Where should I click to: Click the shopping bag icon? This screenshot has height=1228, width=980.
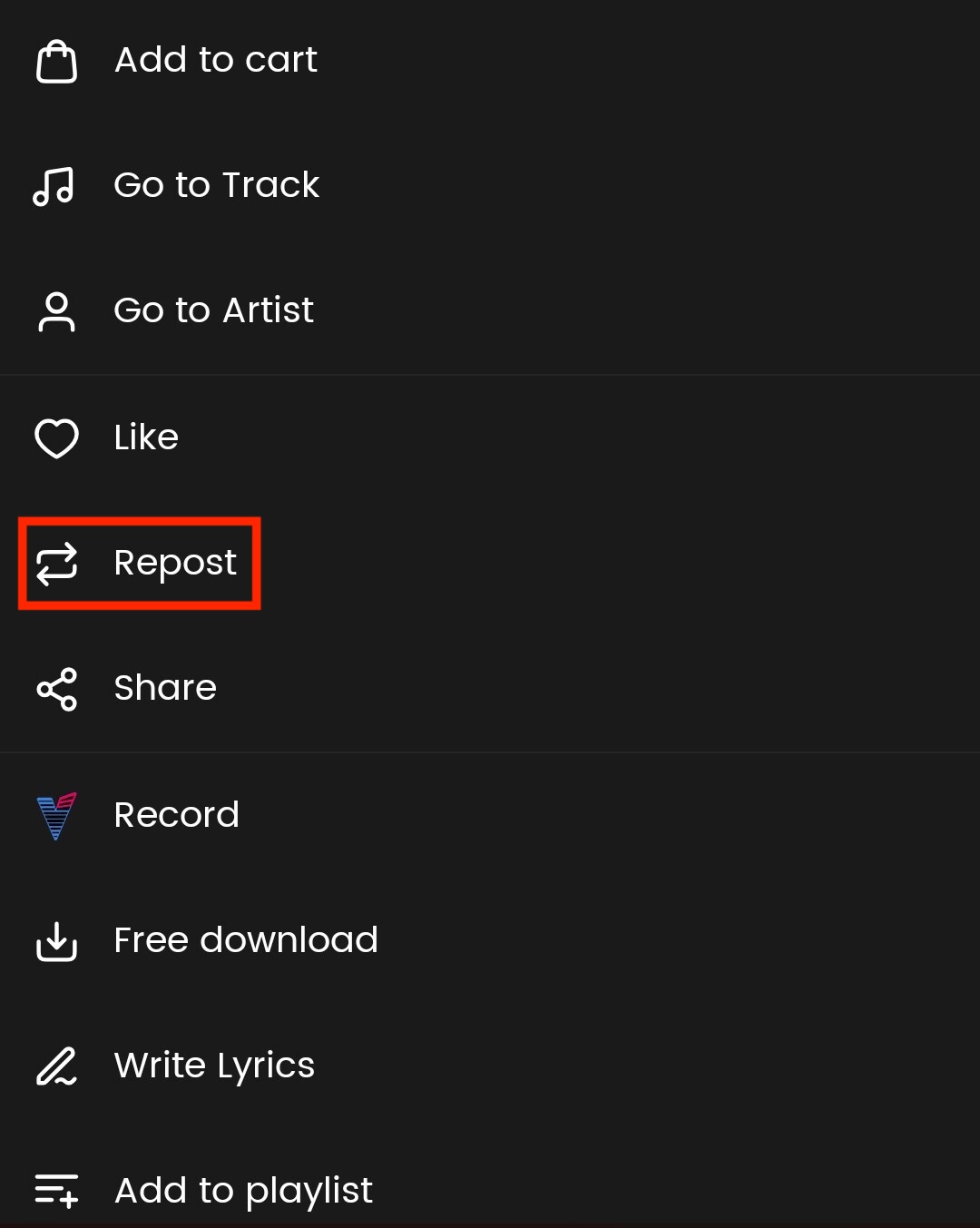[56, 61]
